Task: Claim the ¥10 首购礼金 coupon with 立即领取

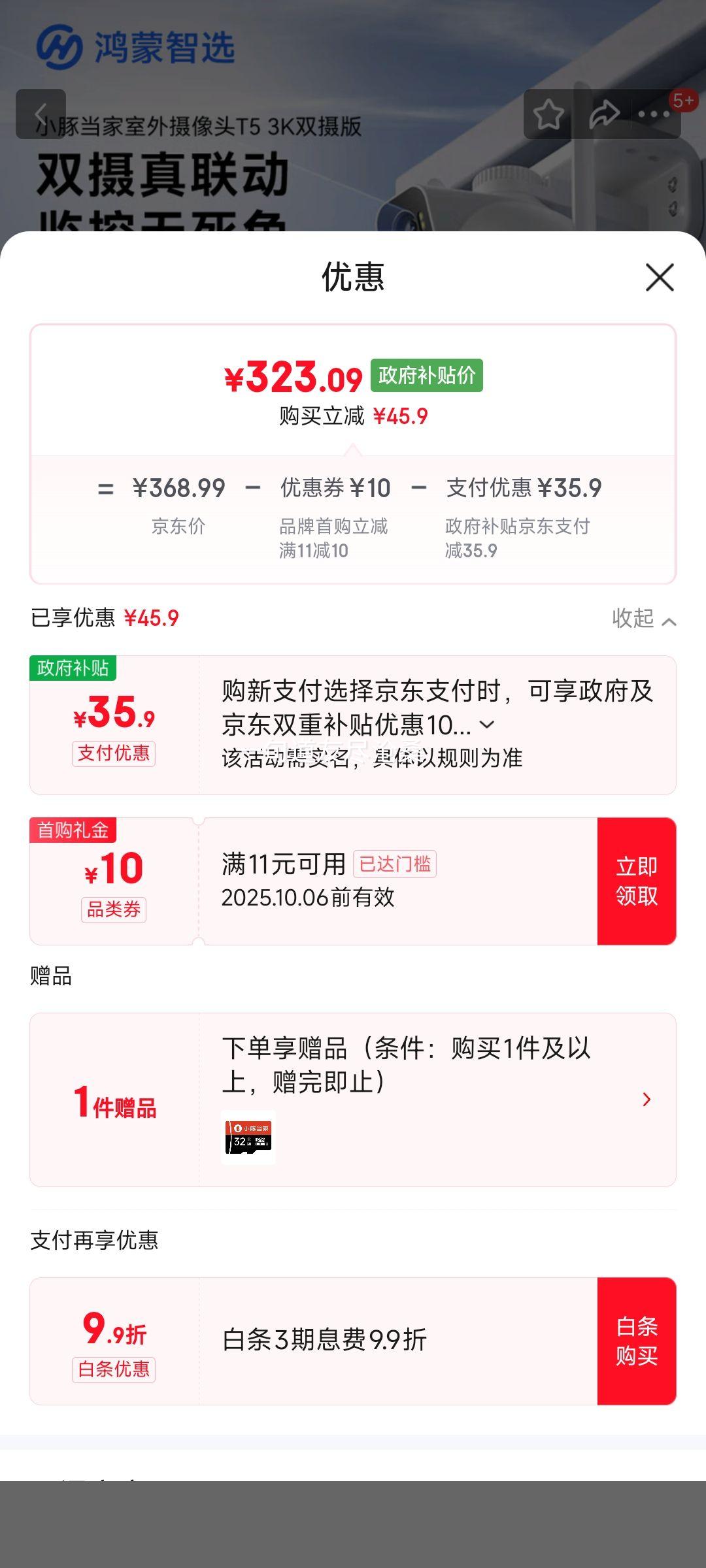Action: (636, 881)
